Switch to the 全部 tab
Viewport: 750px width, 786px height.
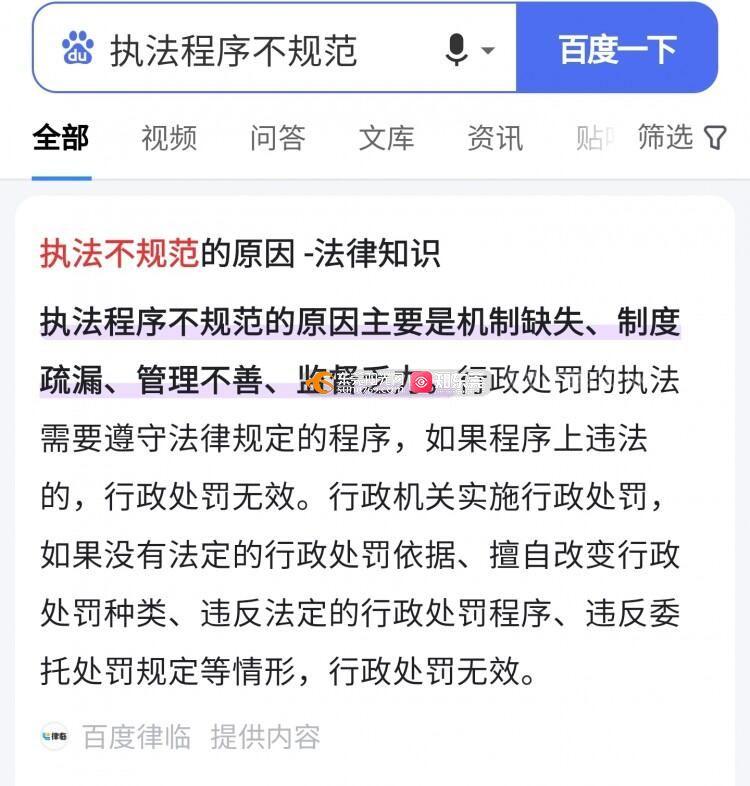pos(61,138)
